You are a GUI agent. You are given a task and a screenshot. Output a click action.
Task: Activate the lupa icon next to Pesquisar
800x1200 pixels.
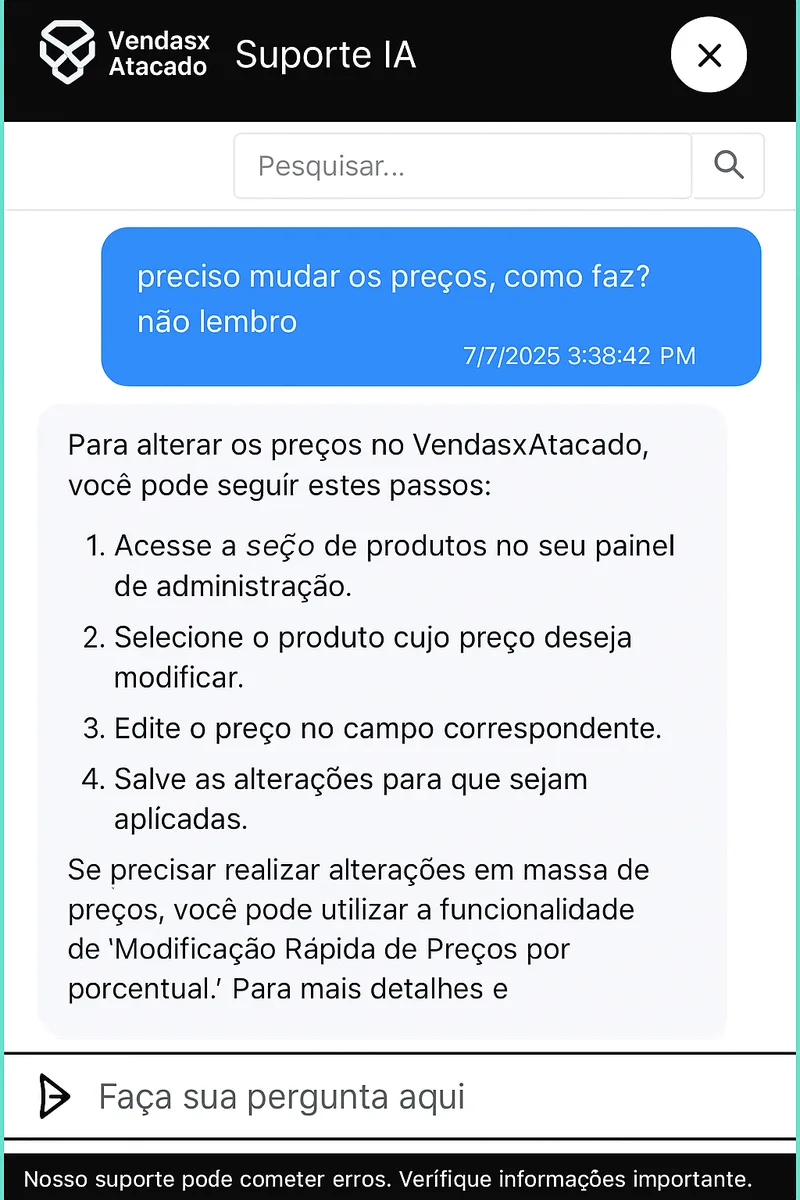tap(728, 165)
